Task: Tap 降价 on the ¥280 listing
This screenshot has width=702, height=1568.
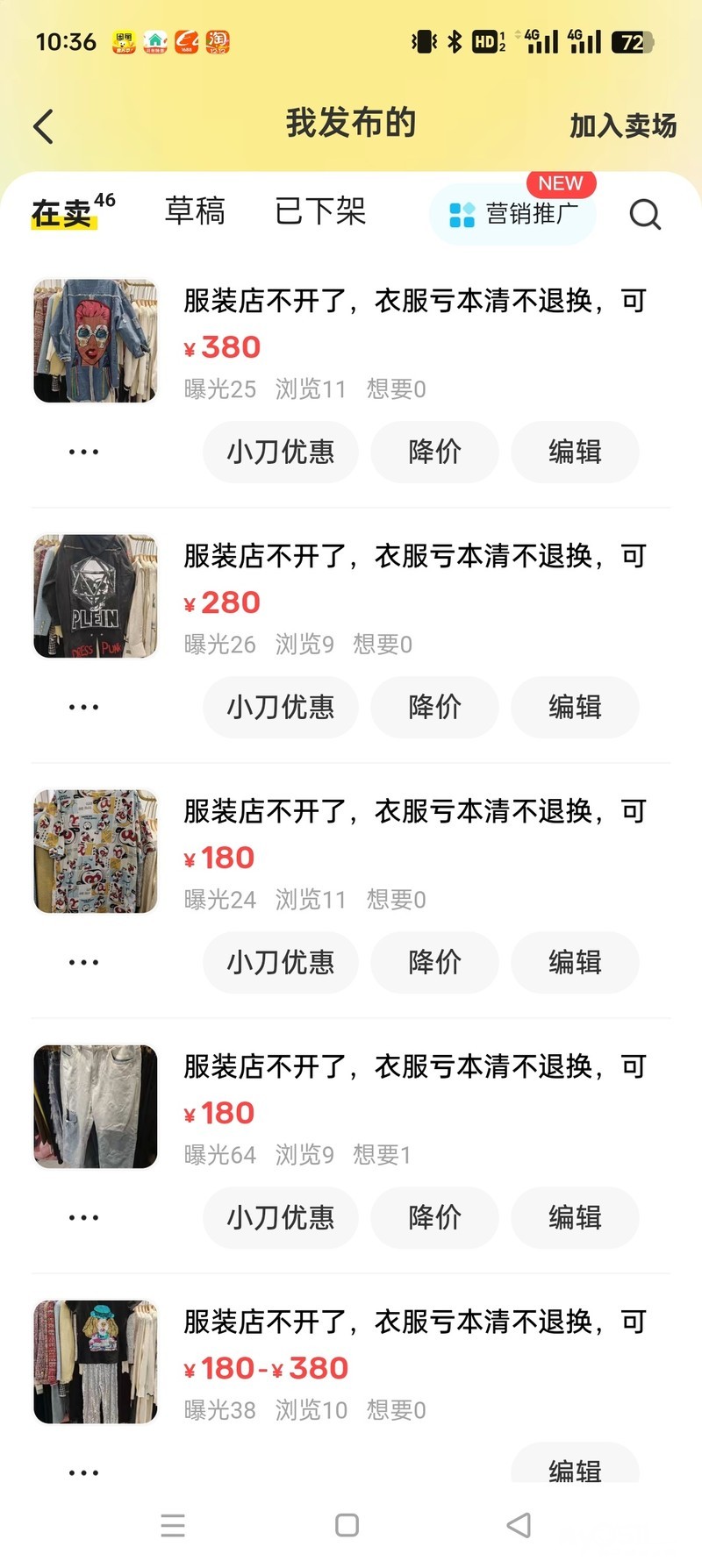Action: [434, 707]
